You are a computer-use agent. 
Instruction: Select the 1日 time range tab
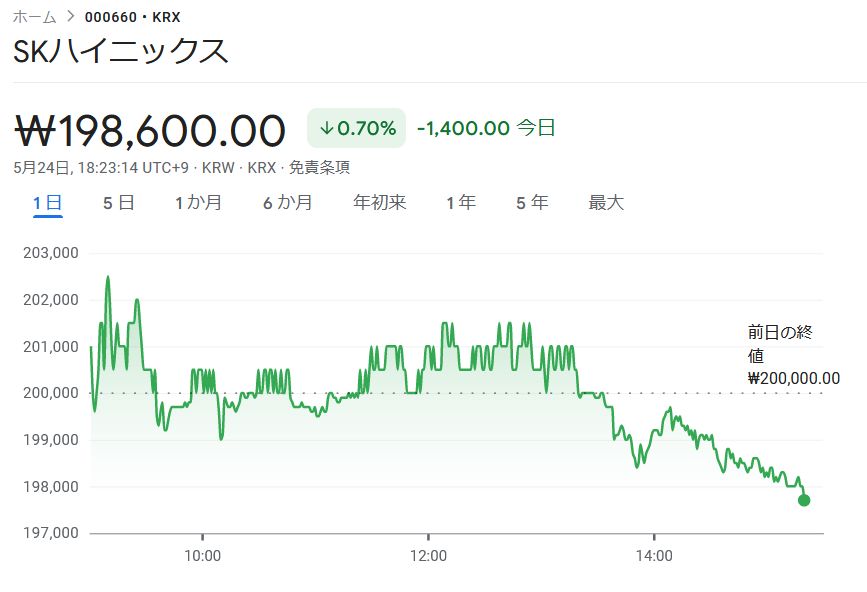point(47,203)
